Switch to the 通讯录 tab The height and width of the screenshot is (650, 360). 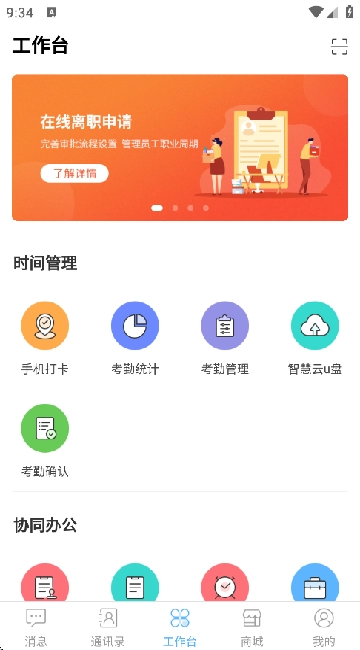[x=108, y=627]
